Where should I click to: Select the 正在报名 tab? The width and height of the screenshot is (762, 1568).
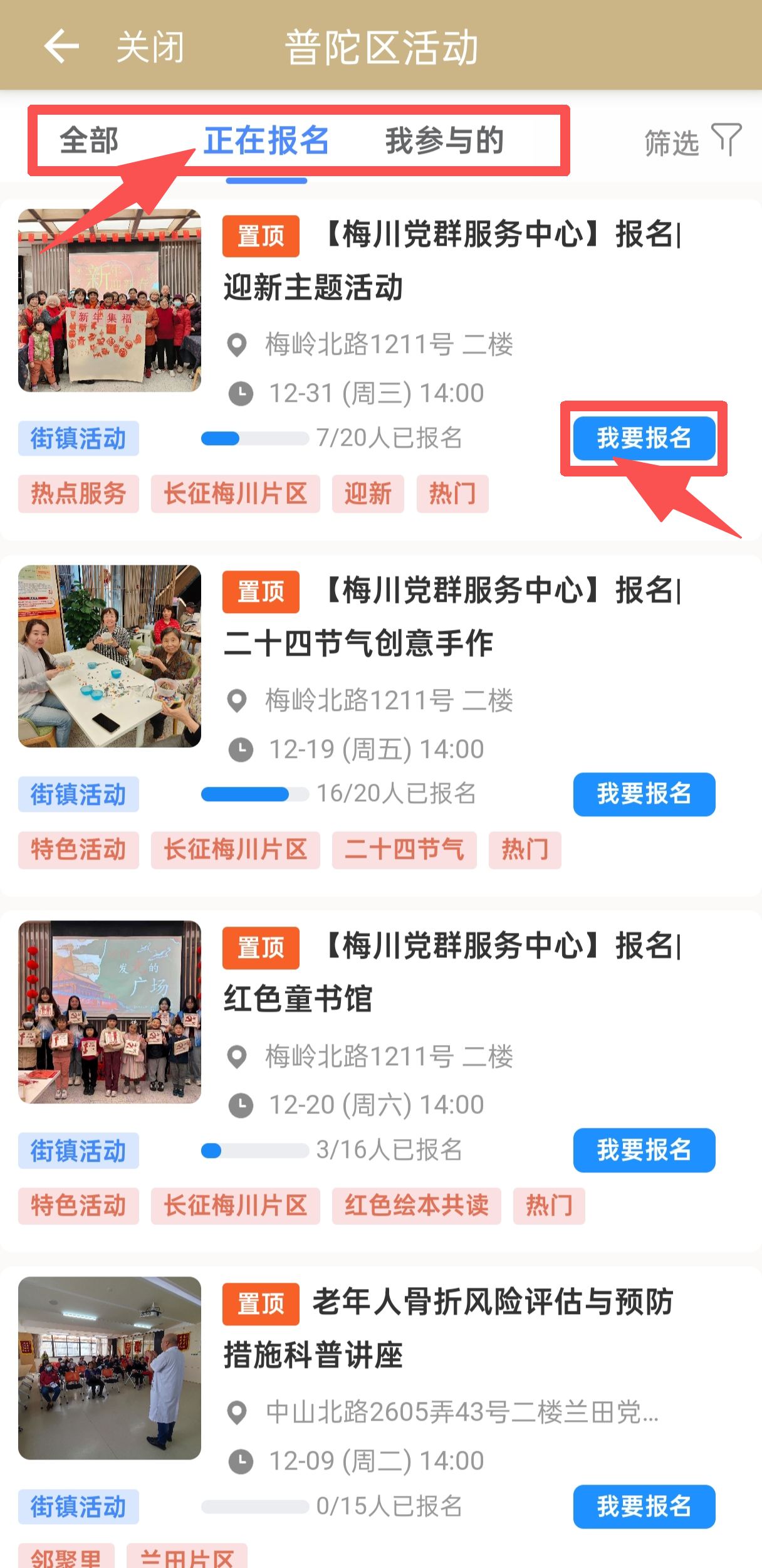pyautogui.click(x=266, y=140)
